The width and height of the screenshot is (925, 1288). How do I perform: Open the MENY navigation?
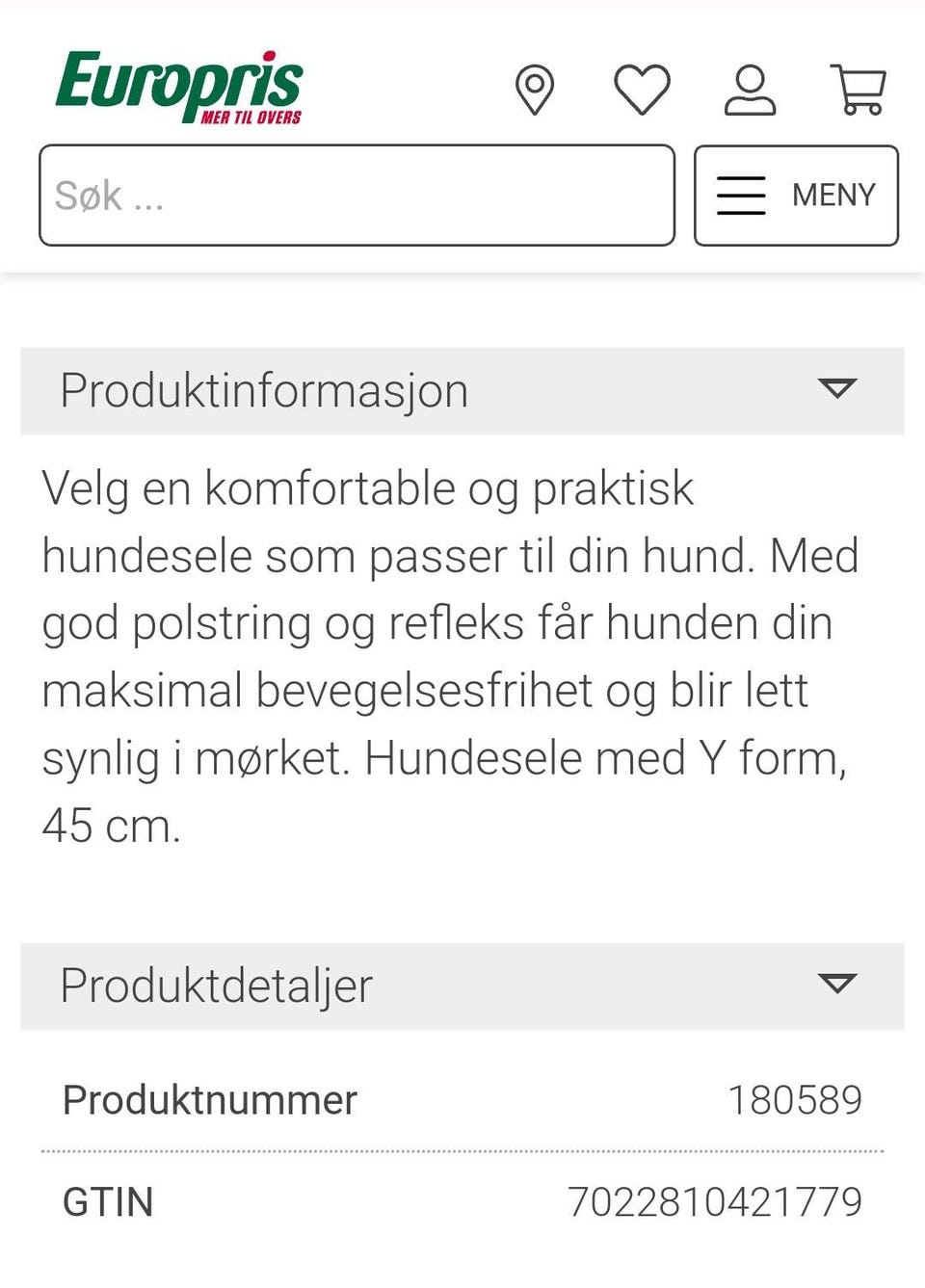click(x=796, y=195)
